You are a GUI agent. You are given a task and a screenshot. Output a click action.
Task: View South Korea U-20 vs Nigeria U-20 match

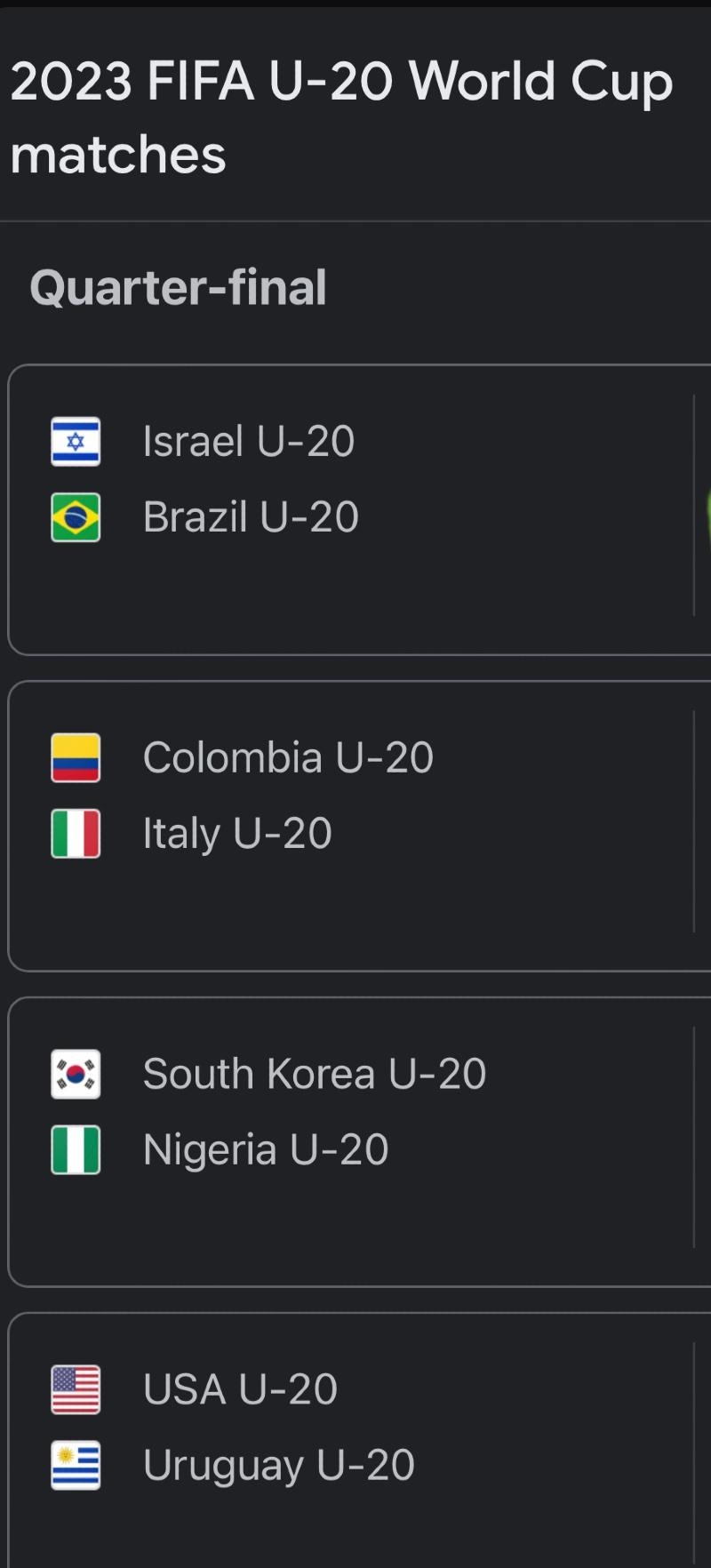coord(360,1141)
